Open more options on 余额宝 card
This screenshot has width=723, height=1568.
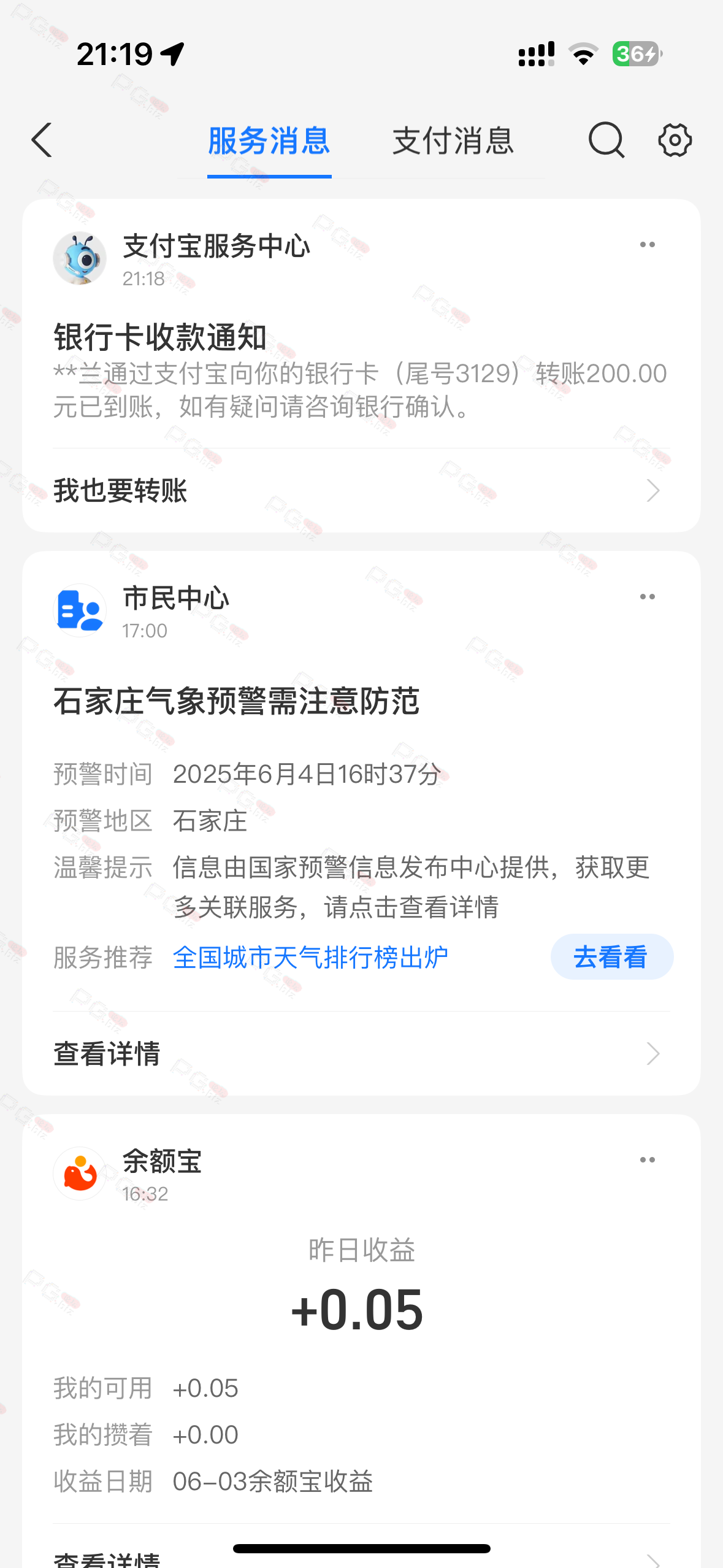pos(647,1160)
